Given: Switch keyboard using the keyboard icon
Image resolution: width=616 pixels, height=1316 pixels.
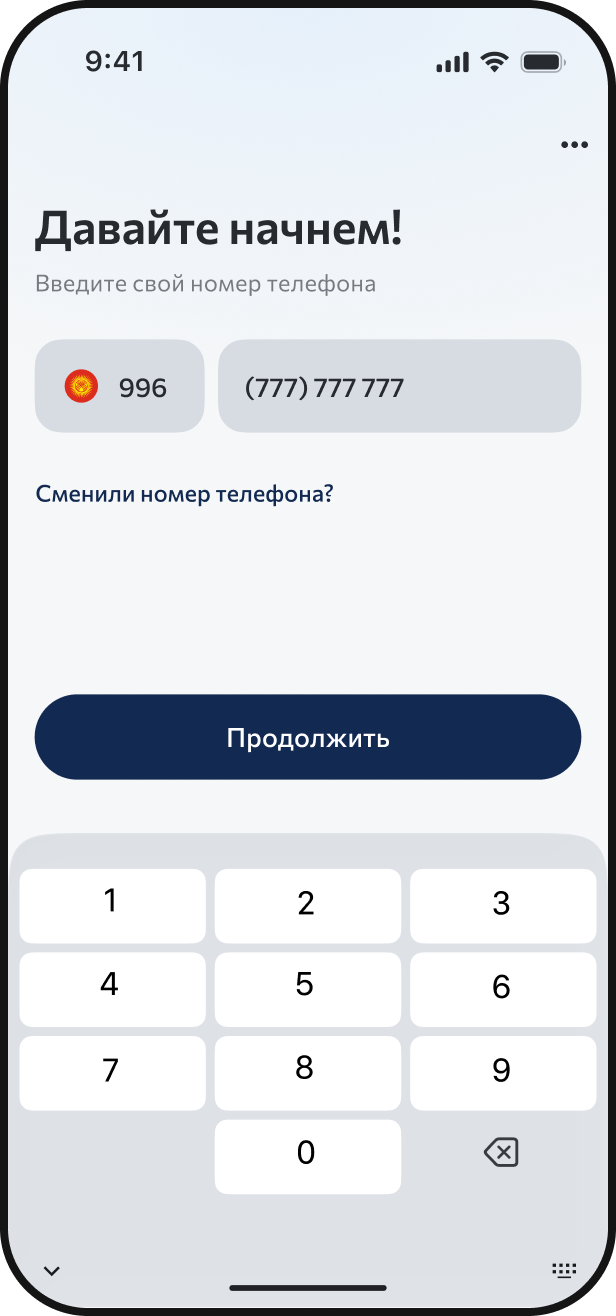Looking at the screenshot, I should click(x=565, y=1271).
